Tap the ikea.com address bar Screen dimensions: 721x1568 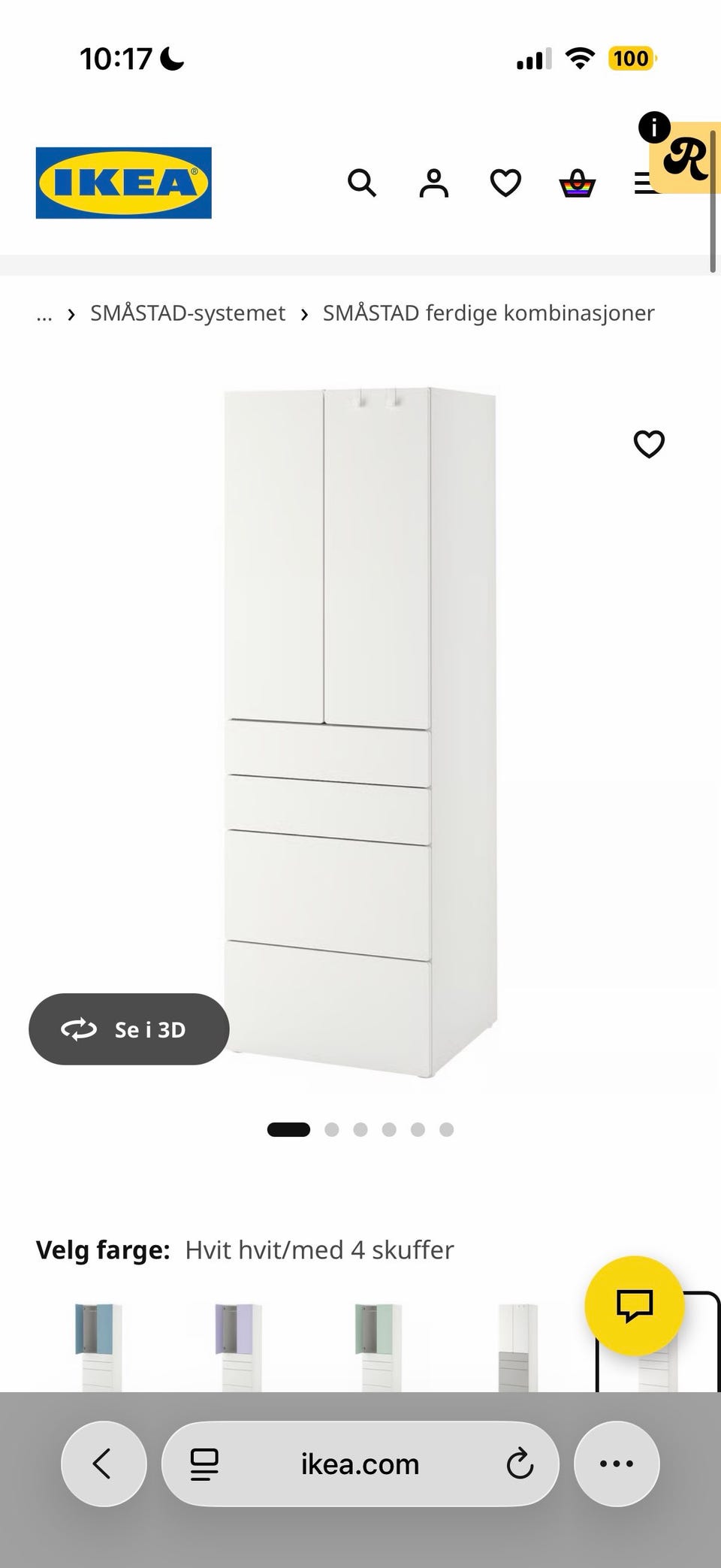360,1464
